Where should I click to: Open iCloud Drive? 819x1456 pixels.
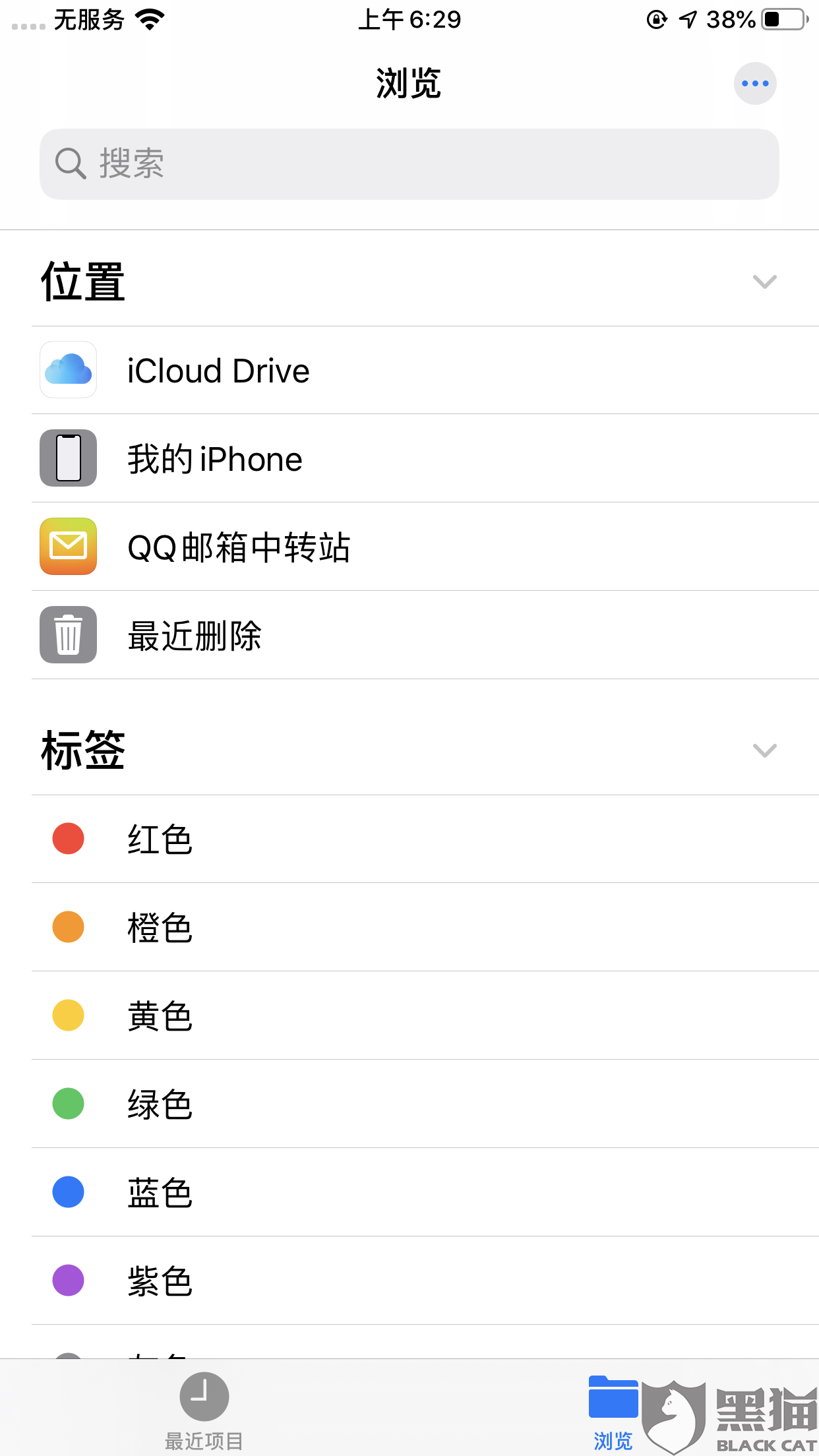(218, 371)
